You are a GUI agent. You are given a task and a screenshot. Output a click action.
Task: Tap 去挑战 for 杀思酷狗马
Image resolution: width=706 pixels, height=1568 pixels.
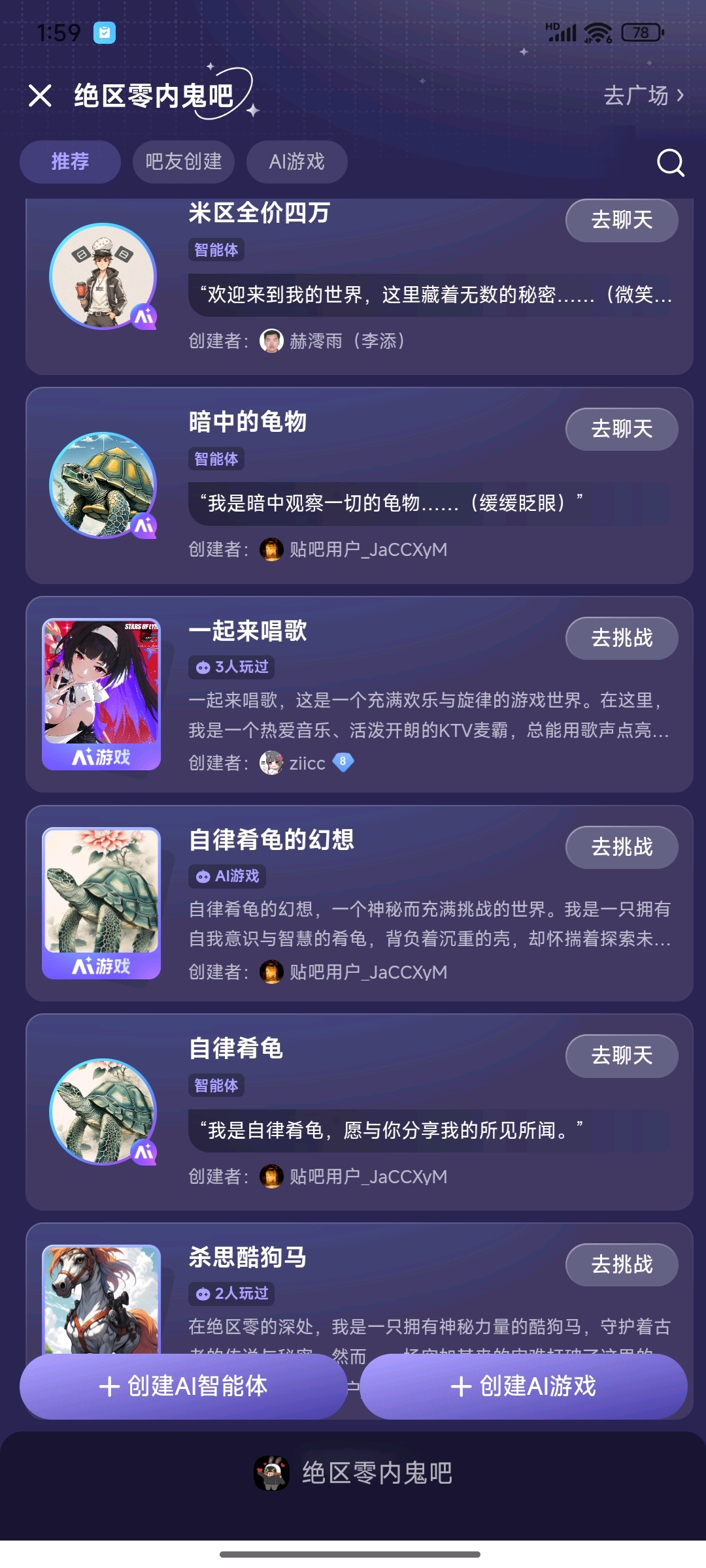(x=621, y=1265)
